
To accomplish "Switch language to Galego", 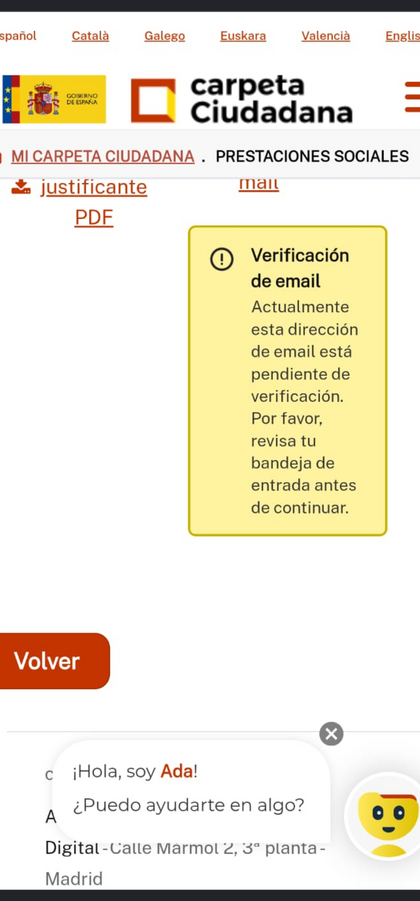I will coord(164,36).
